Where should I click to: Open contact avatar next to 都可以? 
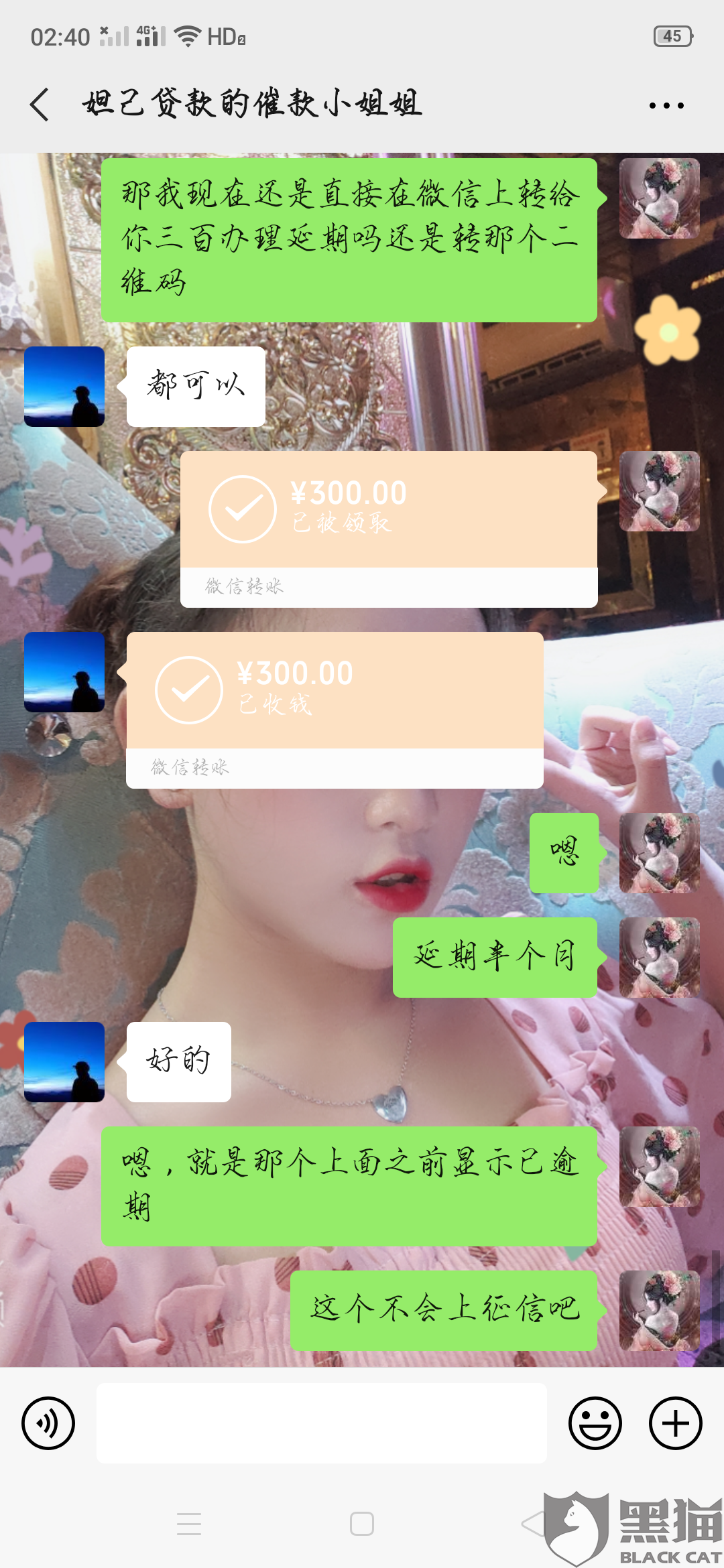pos(64,387)
